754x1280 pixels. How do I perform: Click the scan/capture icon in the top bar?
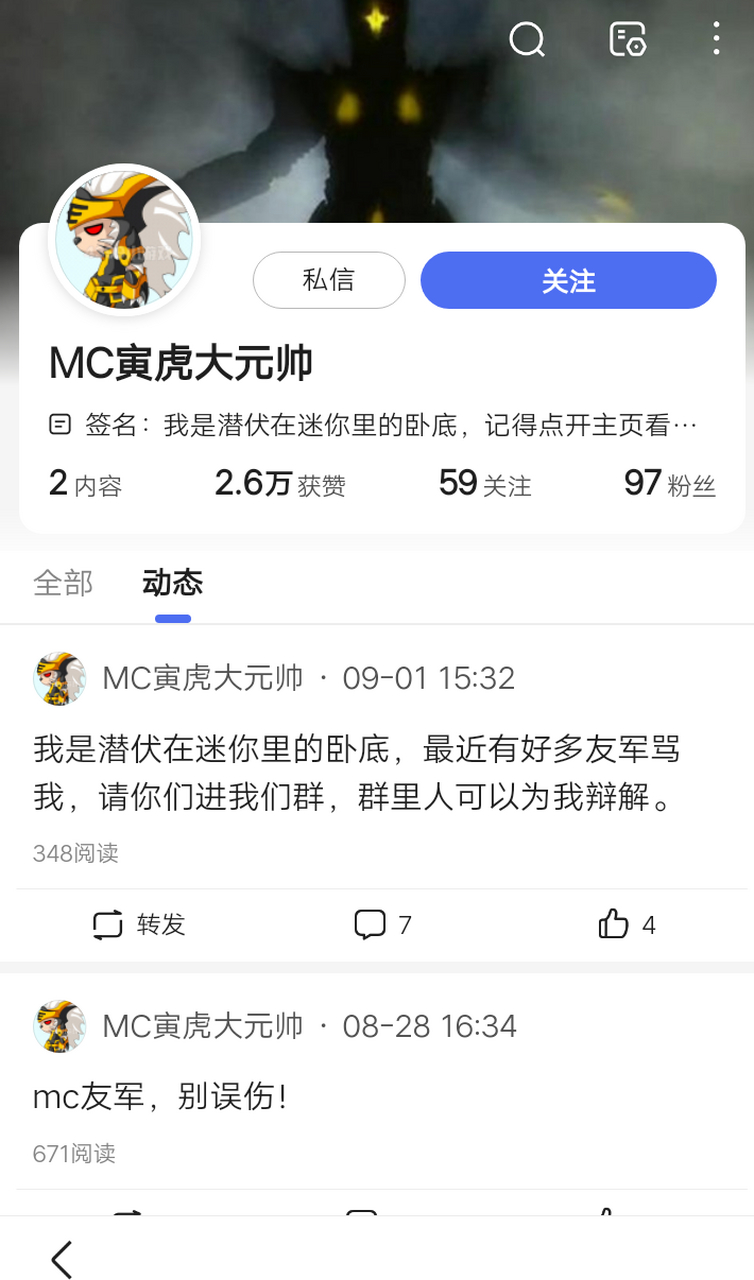(x=626, y=41)
